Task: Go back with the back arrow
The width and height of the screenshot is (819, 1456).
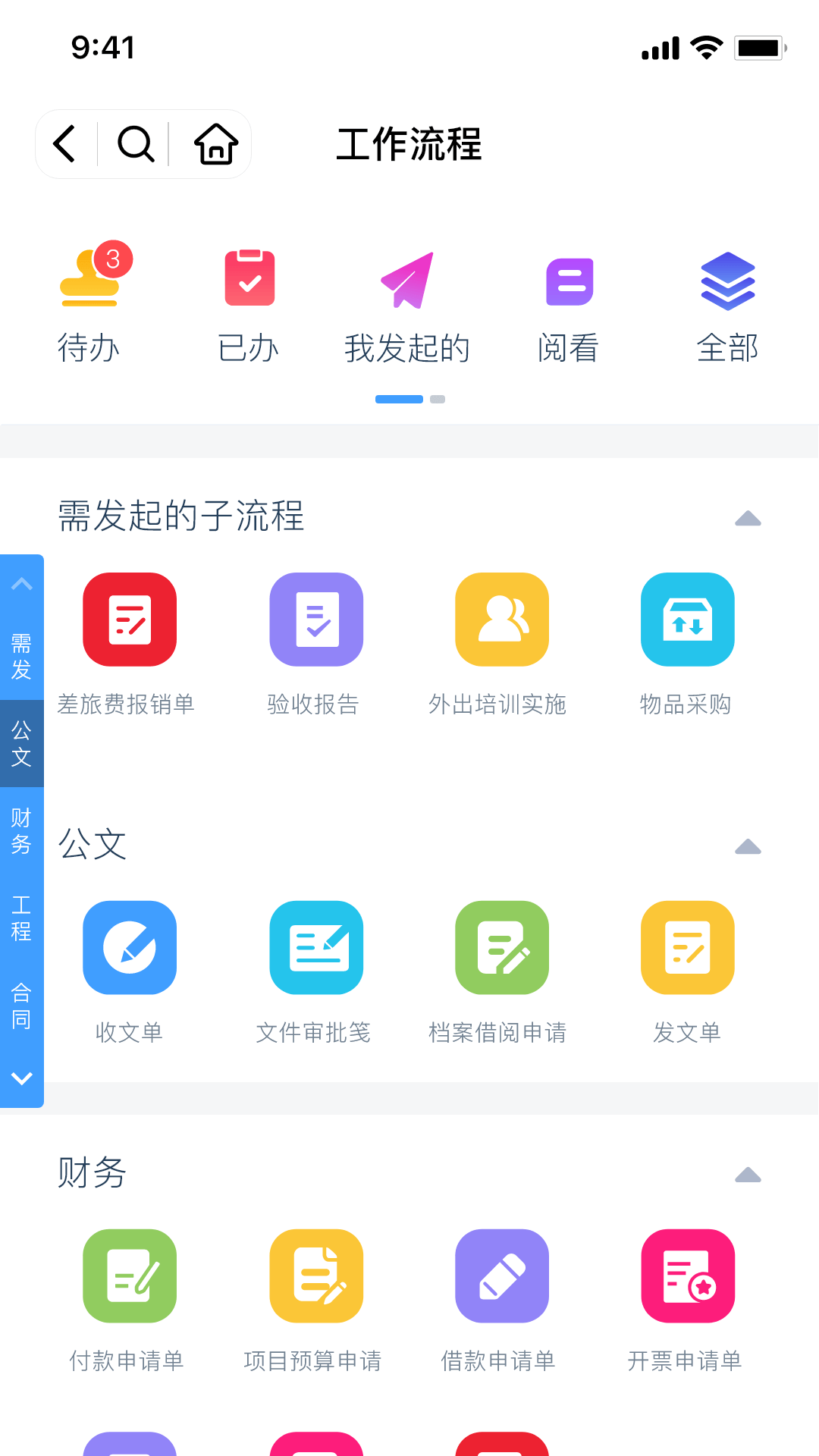Action: coord(64,143)
